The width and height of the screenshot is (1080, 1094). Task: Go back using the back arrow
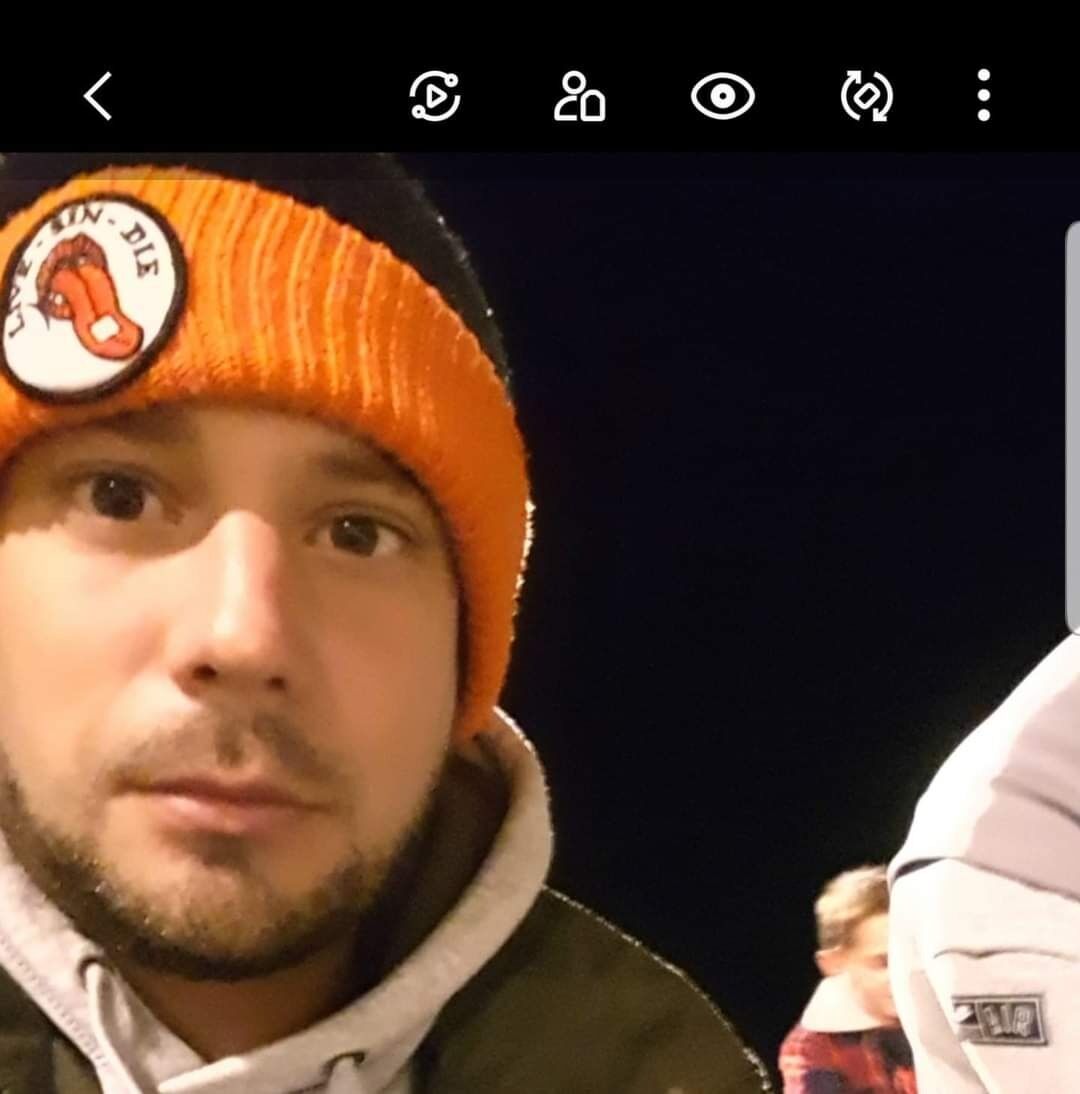[98, 97]
